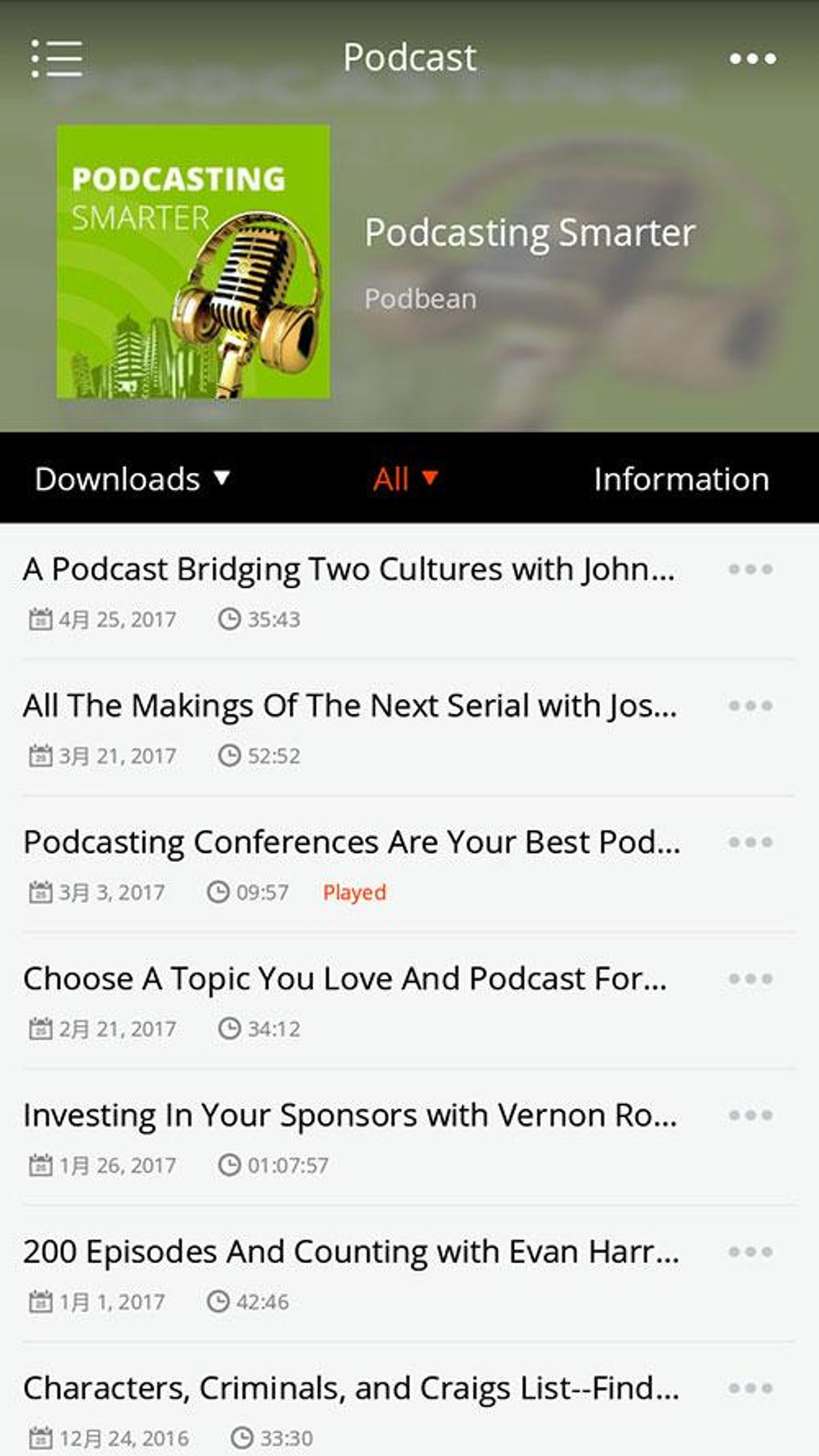Open 'Investing In Your Sponsors' episode
This screenshot has width=819, height=1456.
[349, 1116]
